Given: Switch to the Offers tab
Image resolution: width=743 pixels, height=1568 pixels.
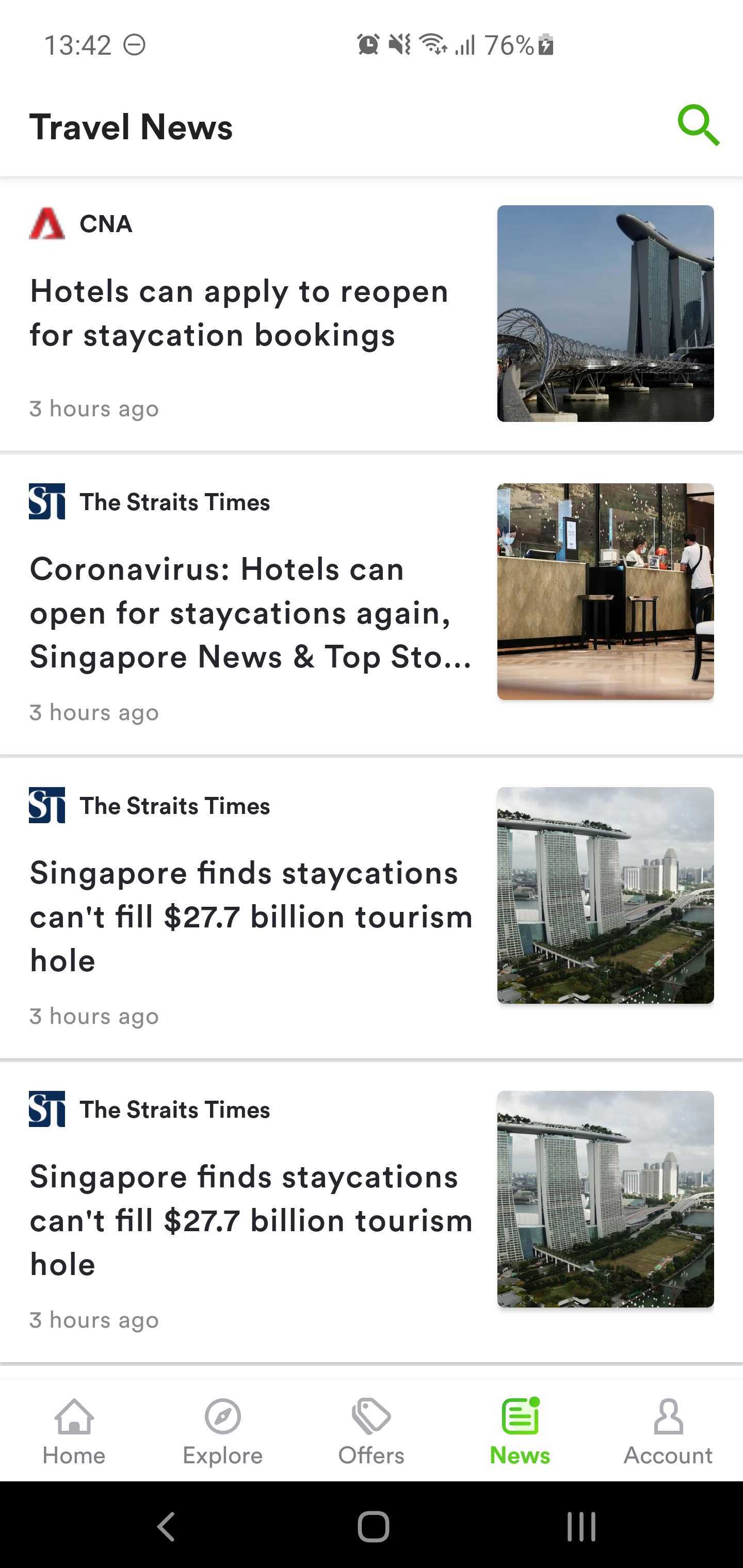Looking at the screenshot, I should click(x=371, y=1431).
